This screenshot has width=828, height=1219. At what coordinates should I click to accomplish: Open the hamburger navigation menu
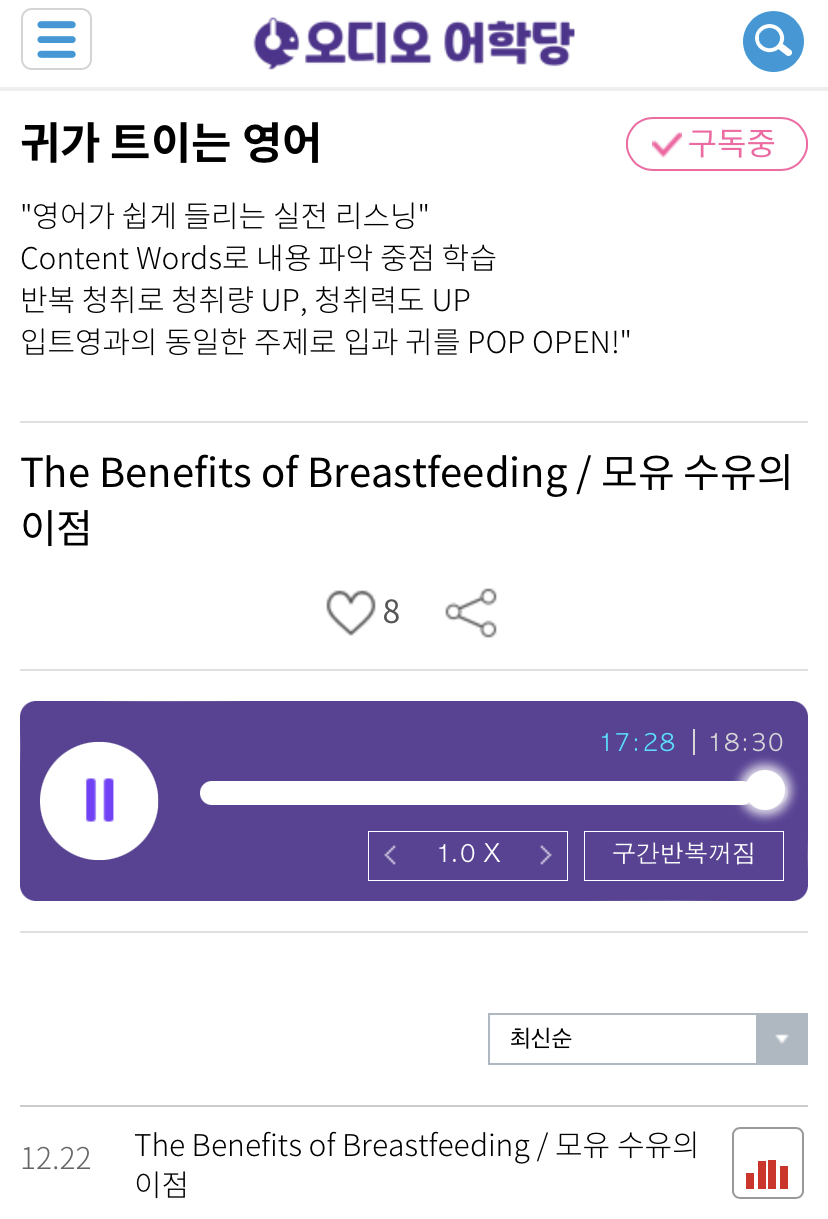coord(56,40)
